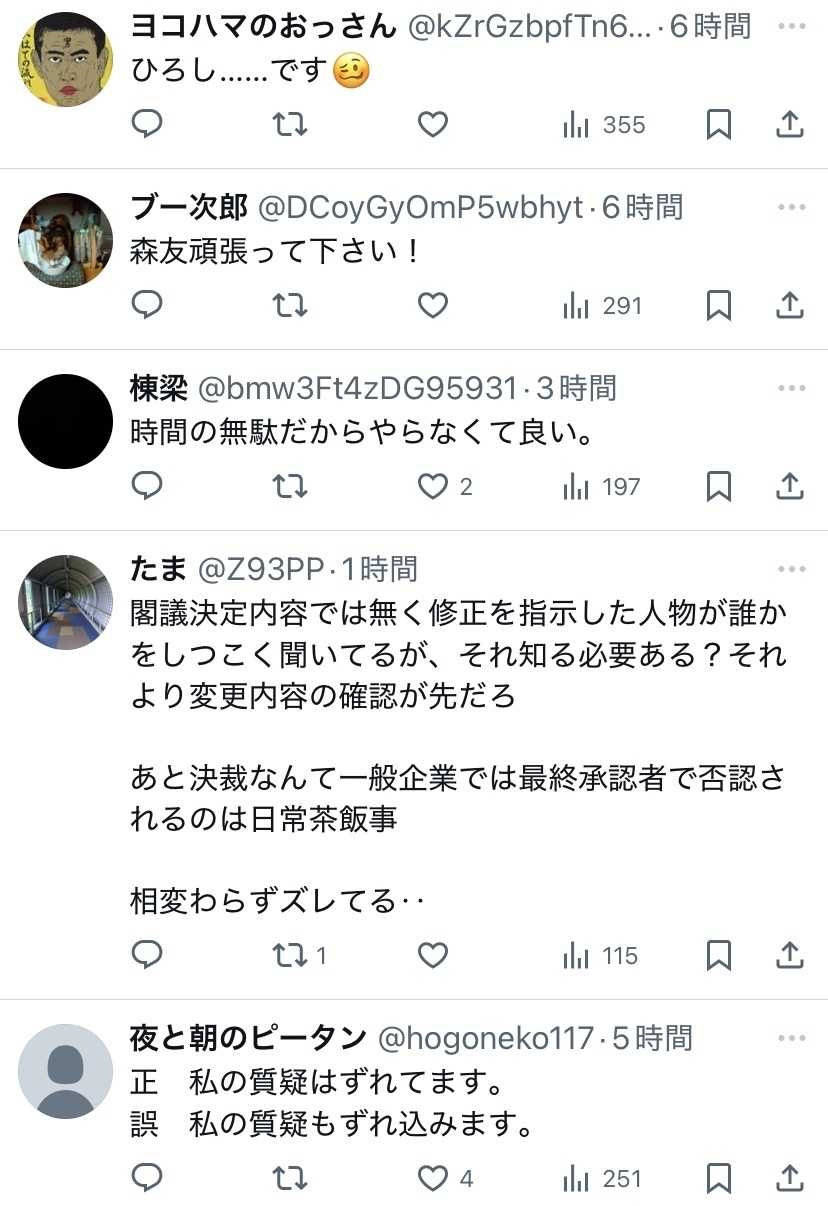Reply to ヨコハマのおっさん's post
This screenshot has height=1206, width=828.
point(147,124)
